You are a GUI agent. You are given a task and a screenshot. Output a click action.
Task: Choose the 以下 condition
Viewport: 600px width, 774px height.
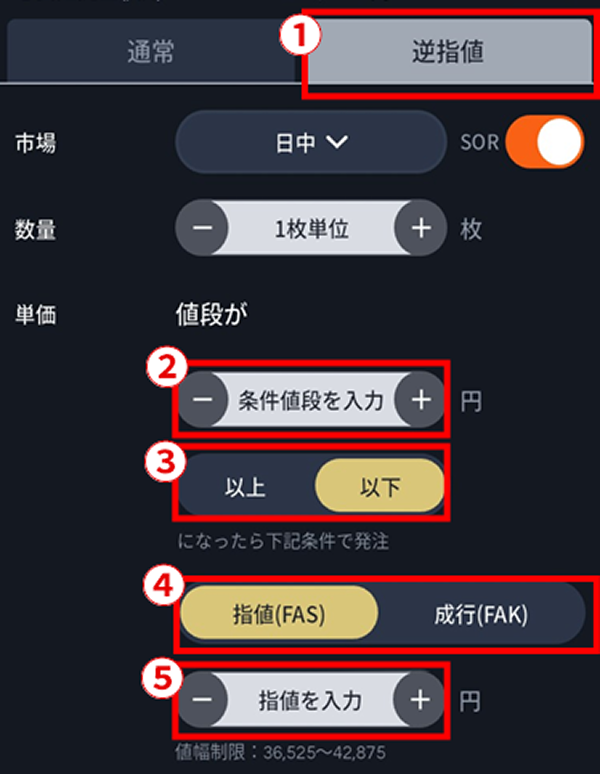coord(379,488)
